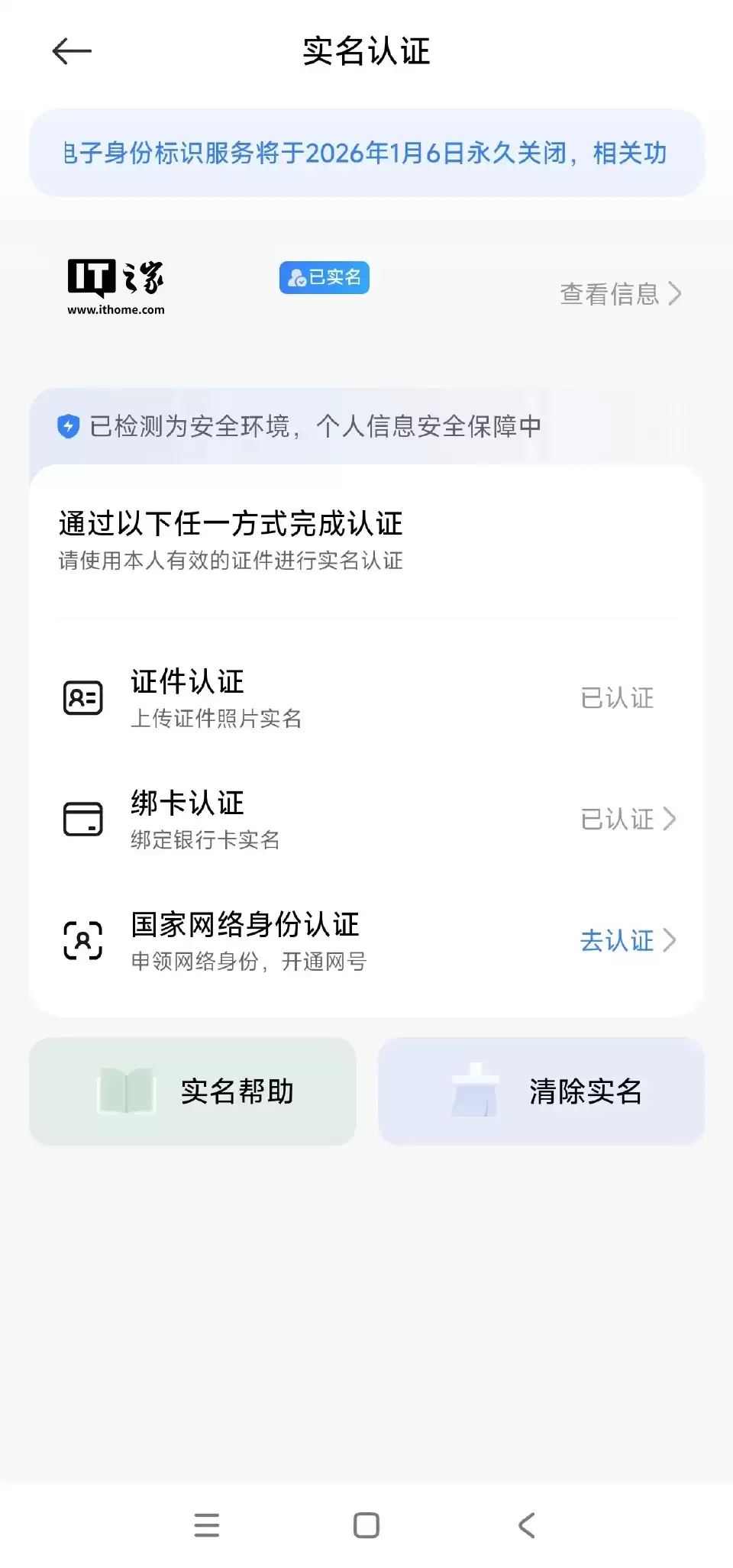This screenshot has width=733, height=1568.
Task: Click the 去认证 link
Action: (x=617, y=940)
